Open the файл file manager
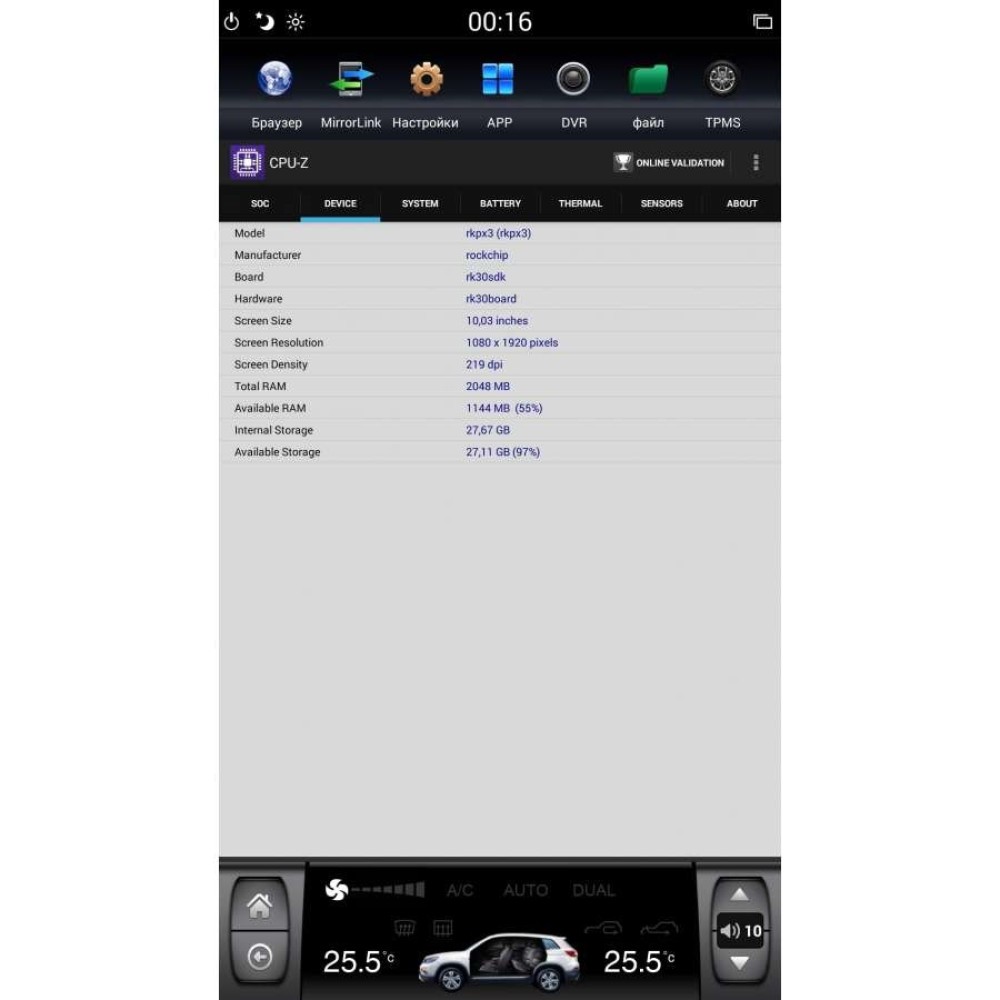1000x1000 pixels. pos(648,94)
